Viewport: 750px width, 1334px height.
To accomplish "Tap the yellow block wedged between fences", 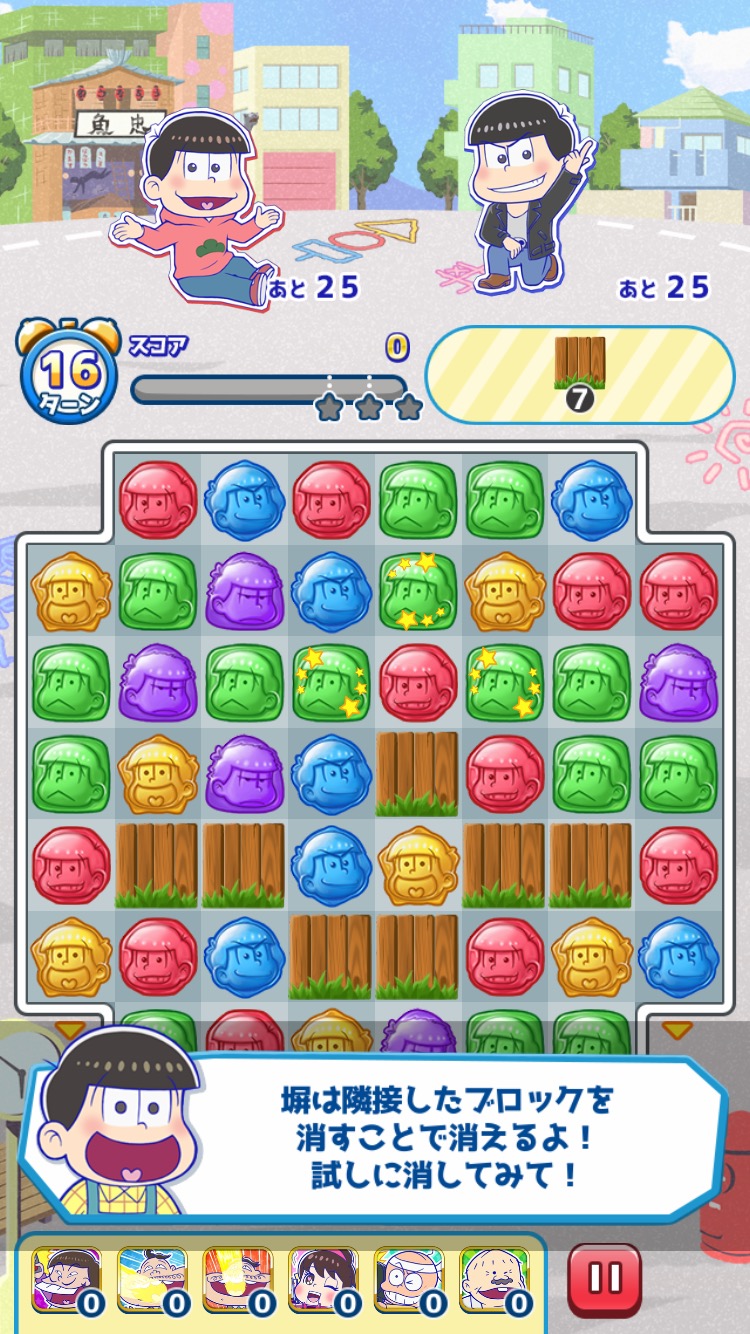I will (x=418, y=864).
